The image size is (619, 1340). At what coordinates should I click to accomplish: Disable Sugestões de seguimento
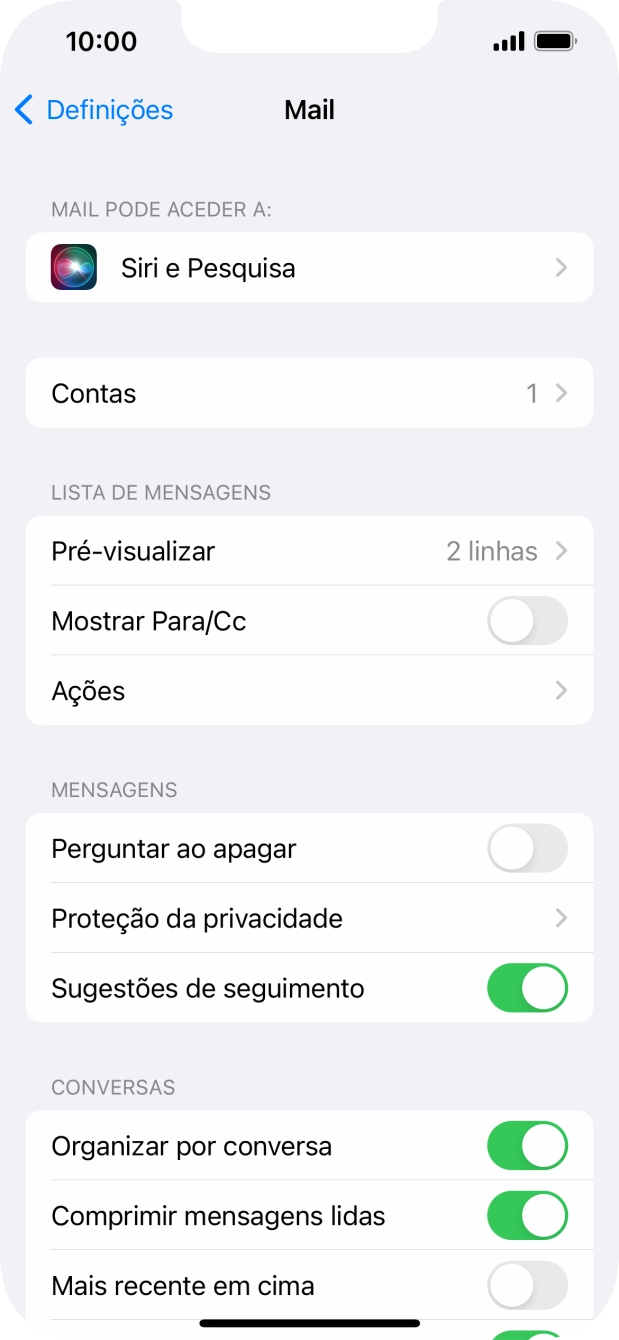click(x=526, y=988)
